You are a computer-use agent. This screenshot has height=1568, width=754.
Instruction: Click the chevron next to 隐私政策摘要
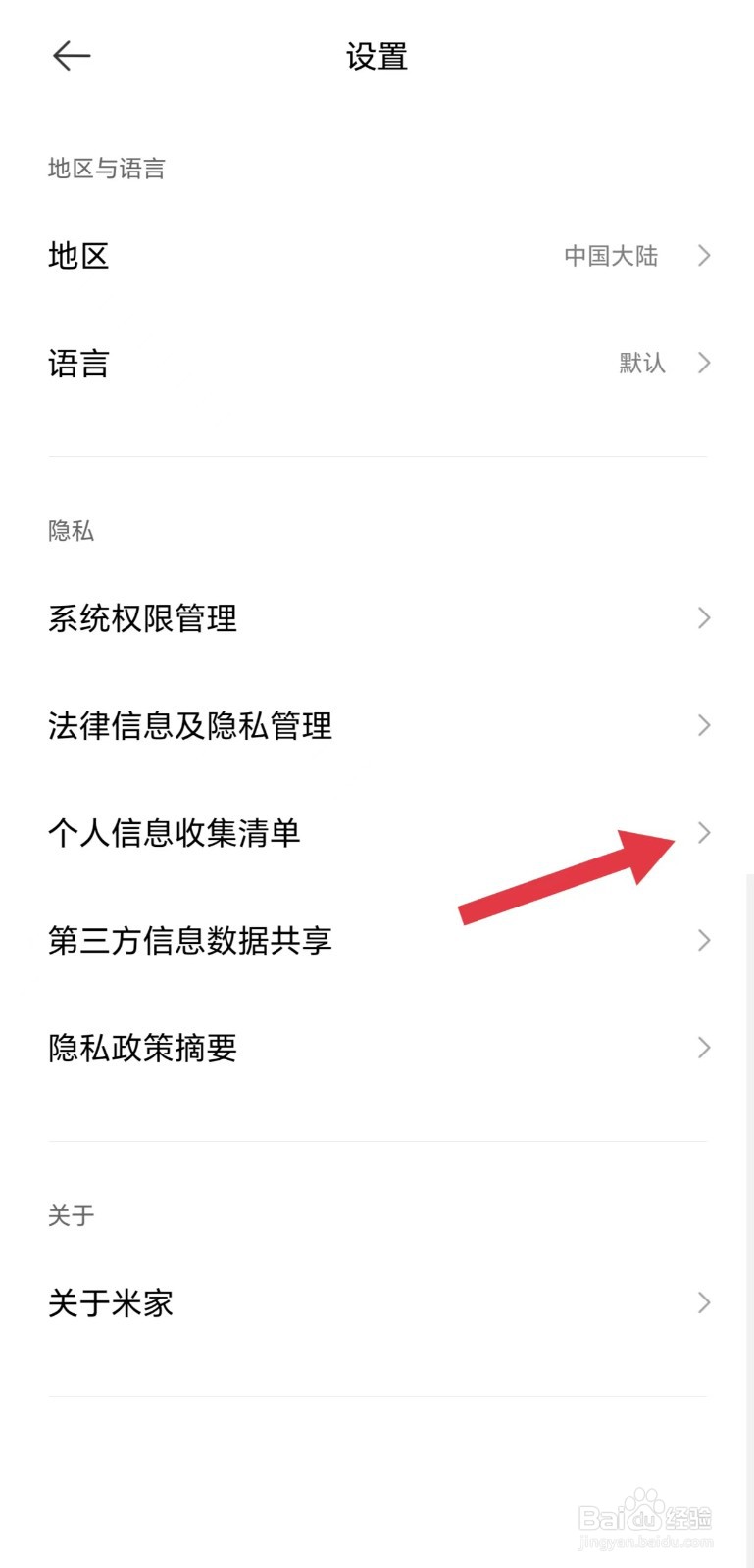pos(703,1048)
